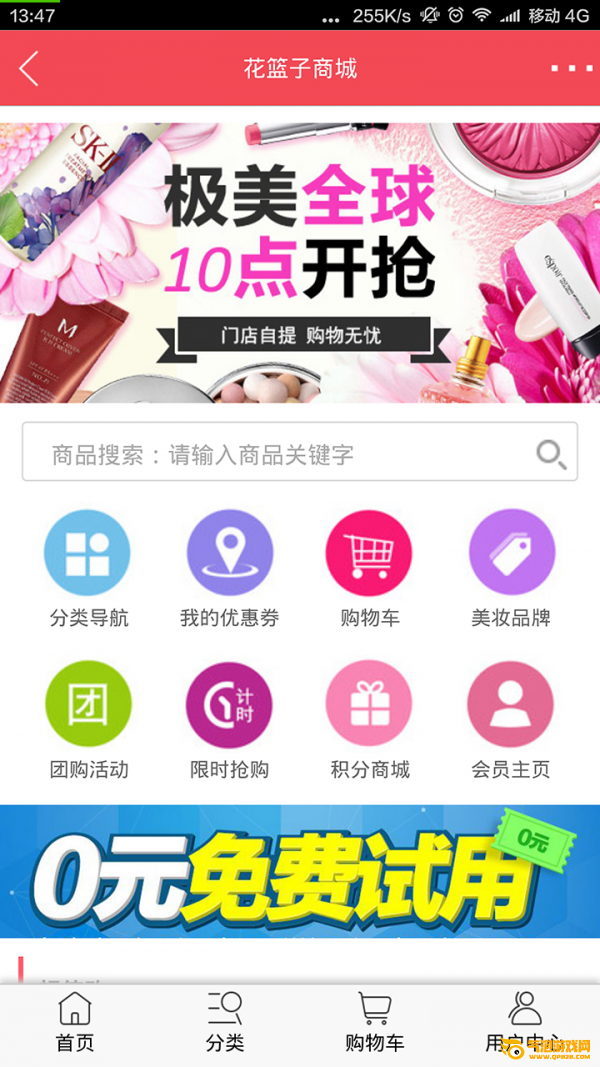This screenshot has height=1067, width=600.
Task: Go to 会员主页
Action: (511, 722)
